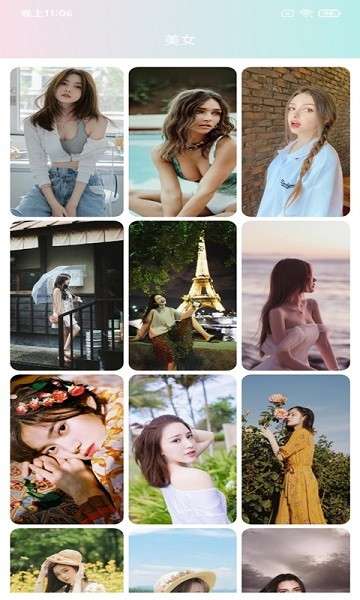Open the photo of woman in denim jeans
This screenshot has width=360, height=600.
(67, 142)
